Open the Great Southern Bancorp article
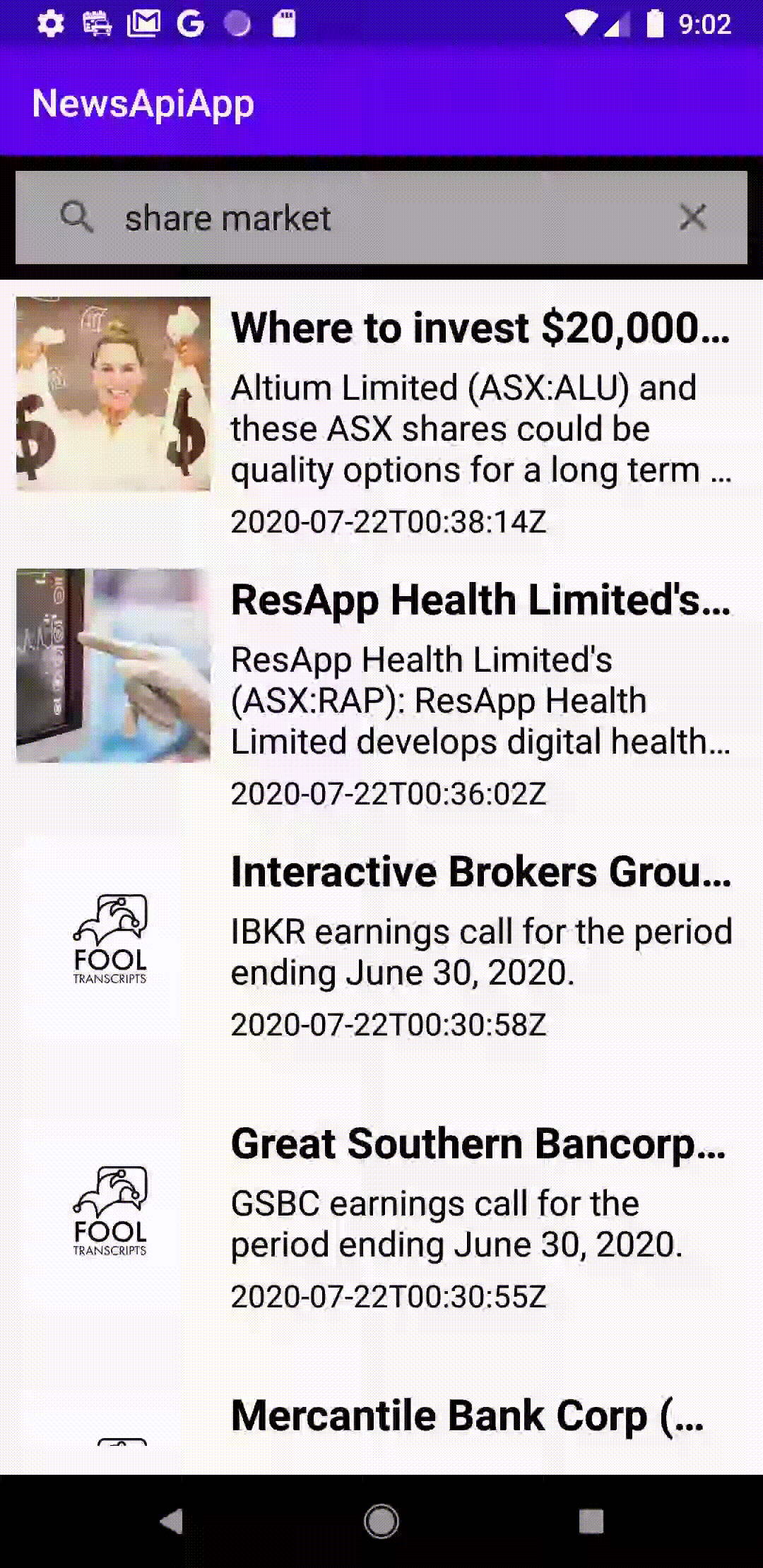 (x=478, y=1144)
